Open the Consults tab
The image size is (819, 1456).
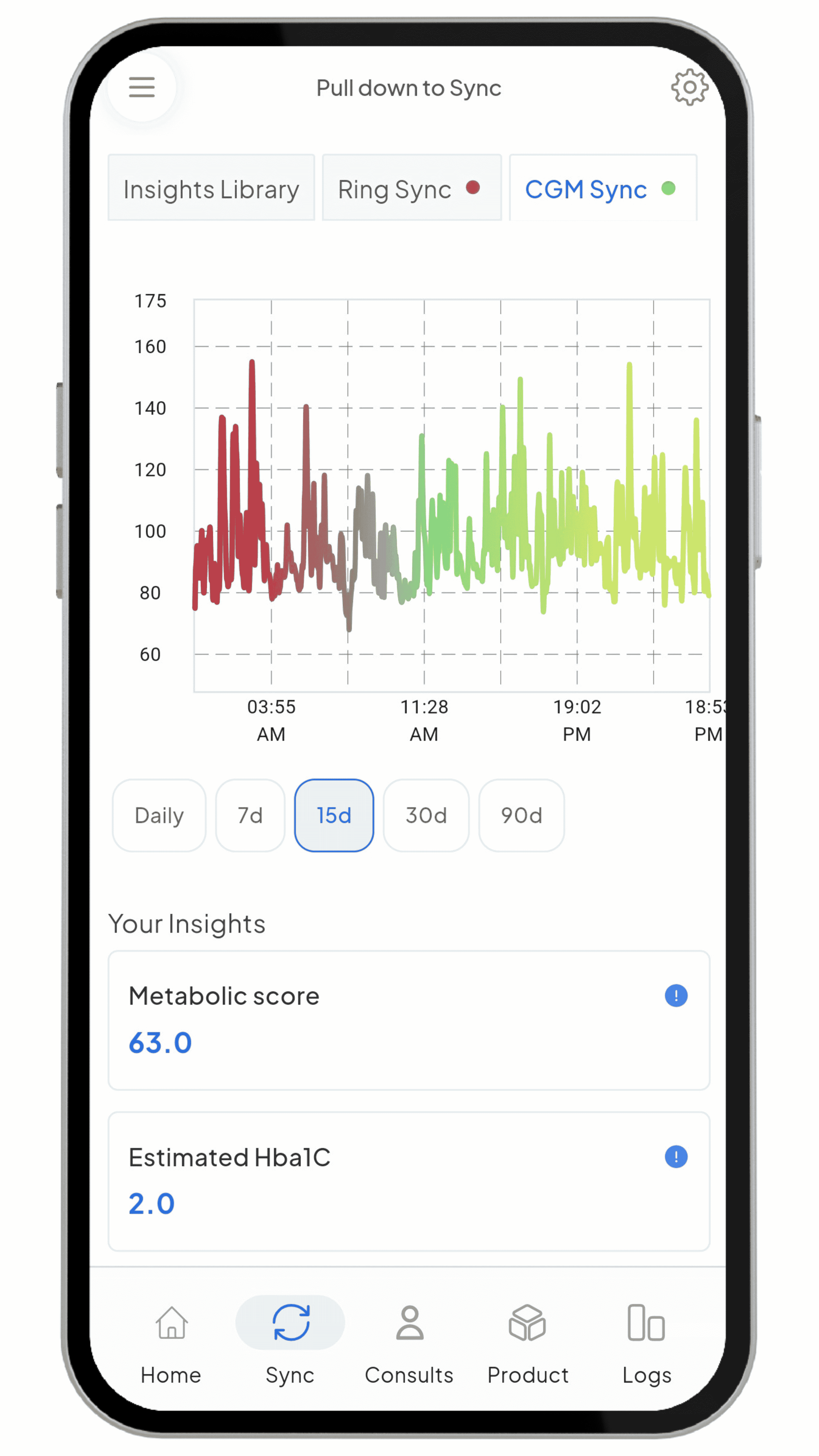[x=409, y=1343]
